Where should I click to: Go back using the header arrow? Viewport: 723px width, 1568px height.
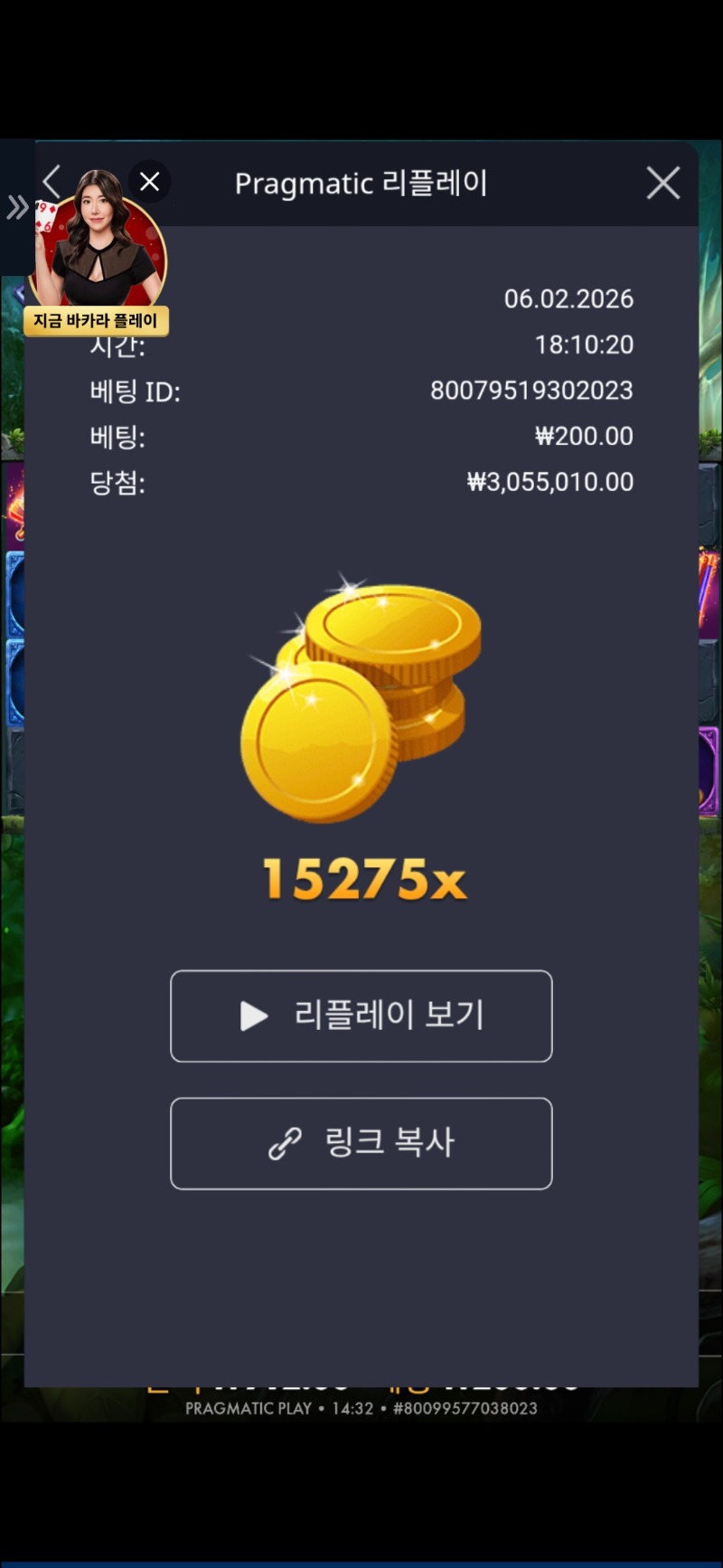pyautogui.click(x=52, y=182)
